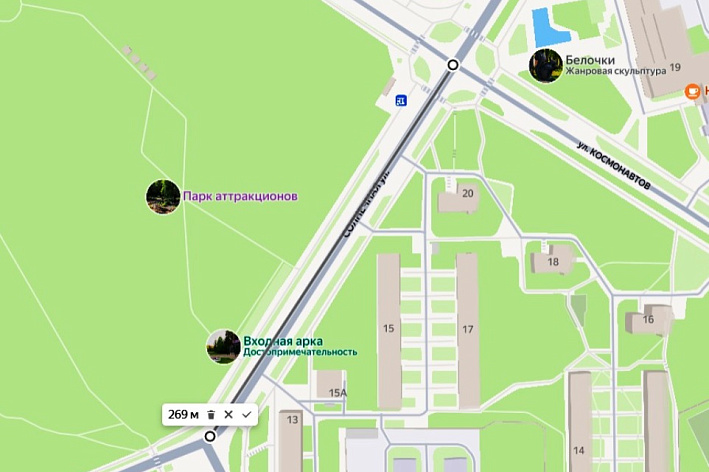The height and width of the screenshot is (472, 709).
Task: Select the ruler end point below the 269 м label
Action: coord(210,436)
